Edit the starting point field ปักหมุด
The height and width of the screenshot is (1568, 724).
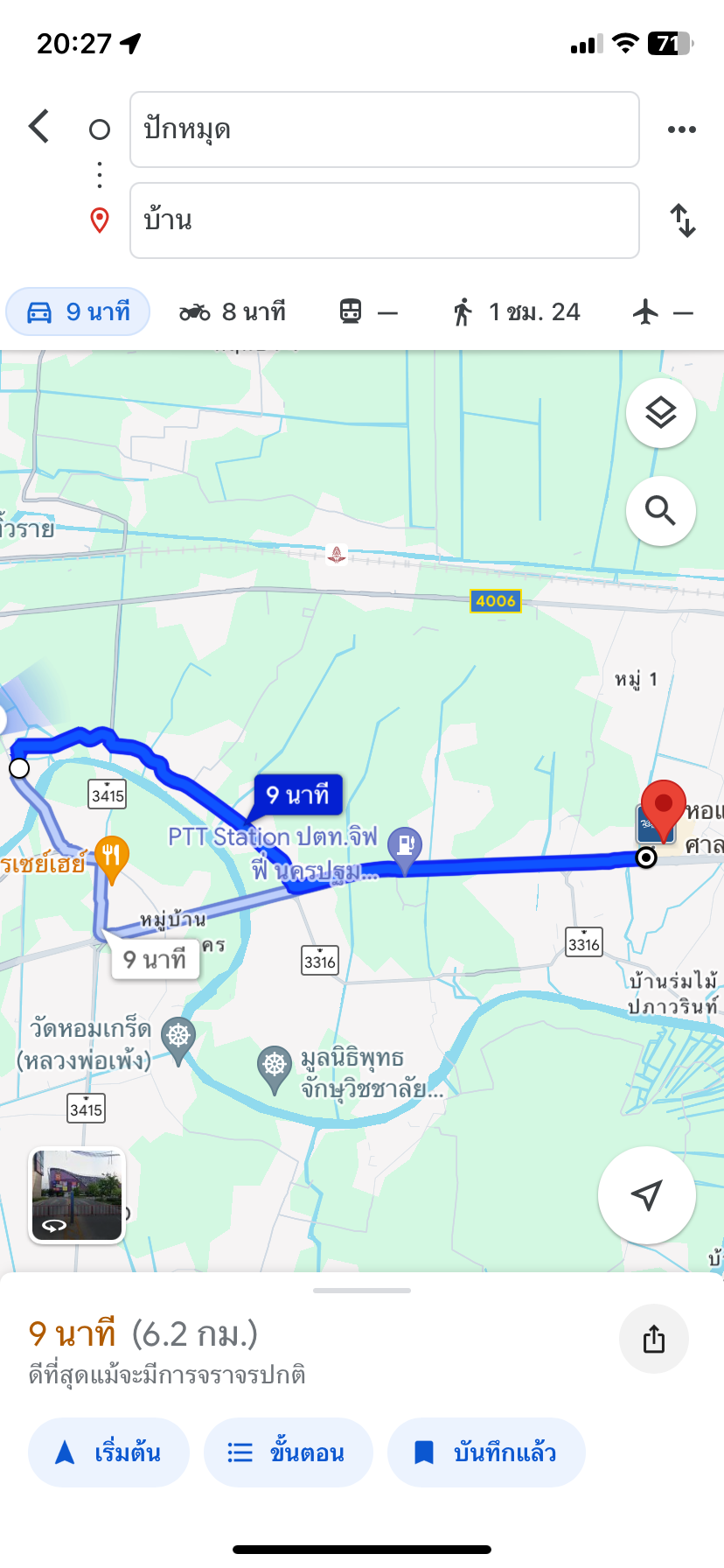click(385, 129)
